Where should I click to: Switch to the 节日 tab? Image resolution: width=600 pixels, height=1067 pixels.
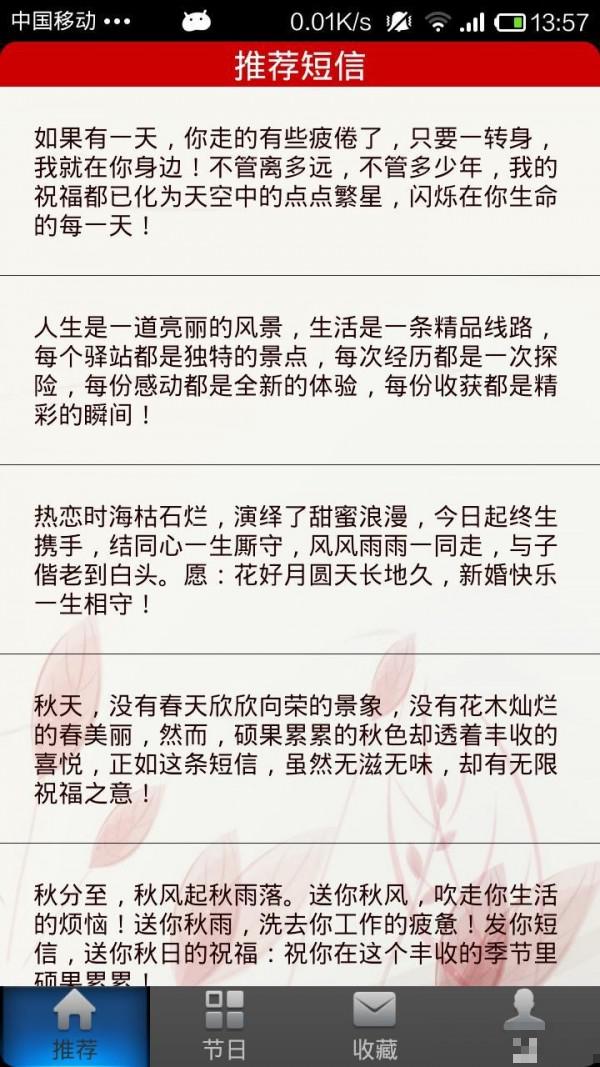coord(224,1025)
